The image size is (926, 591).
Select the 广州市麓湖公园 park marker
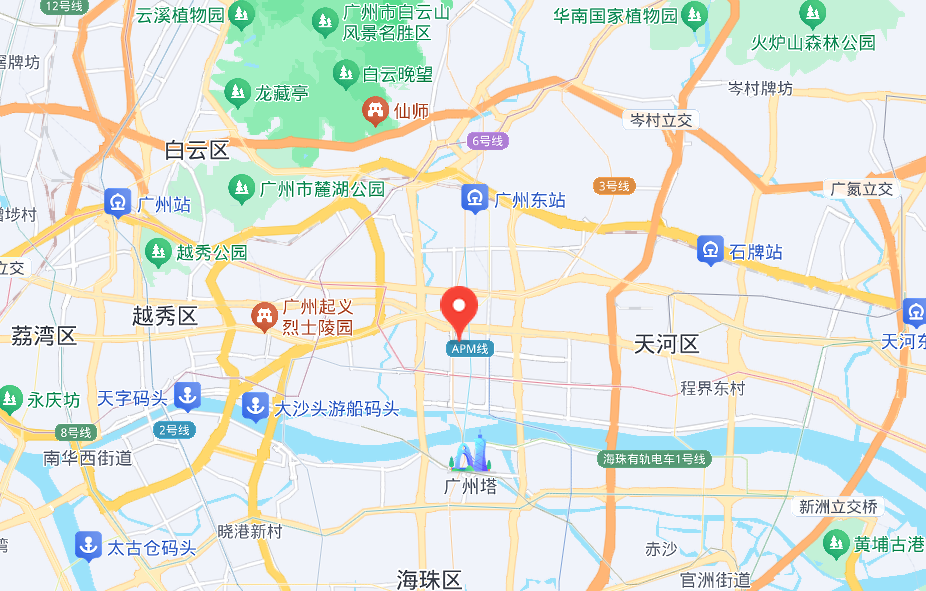240,187
